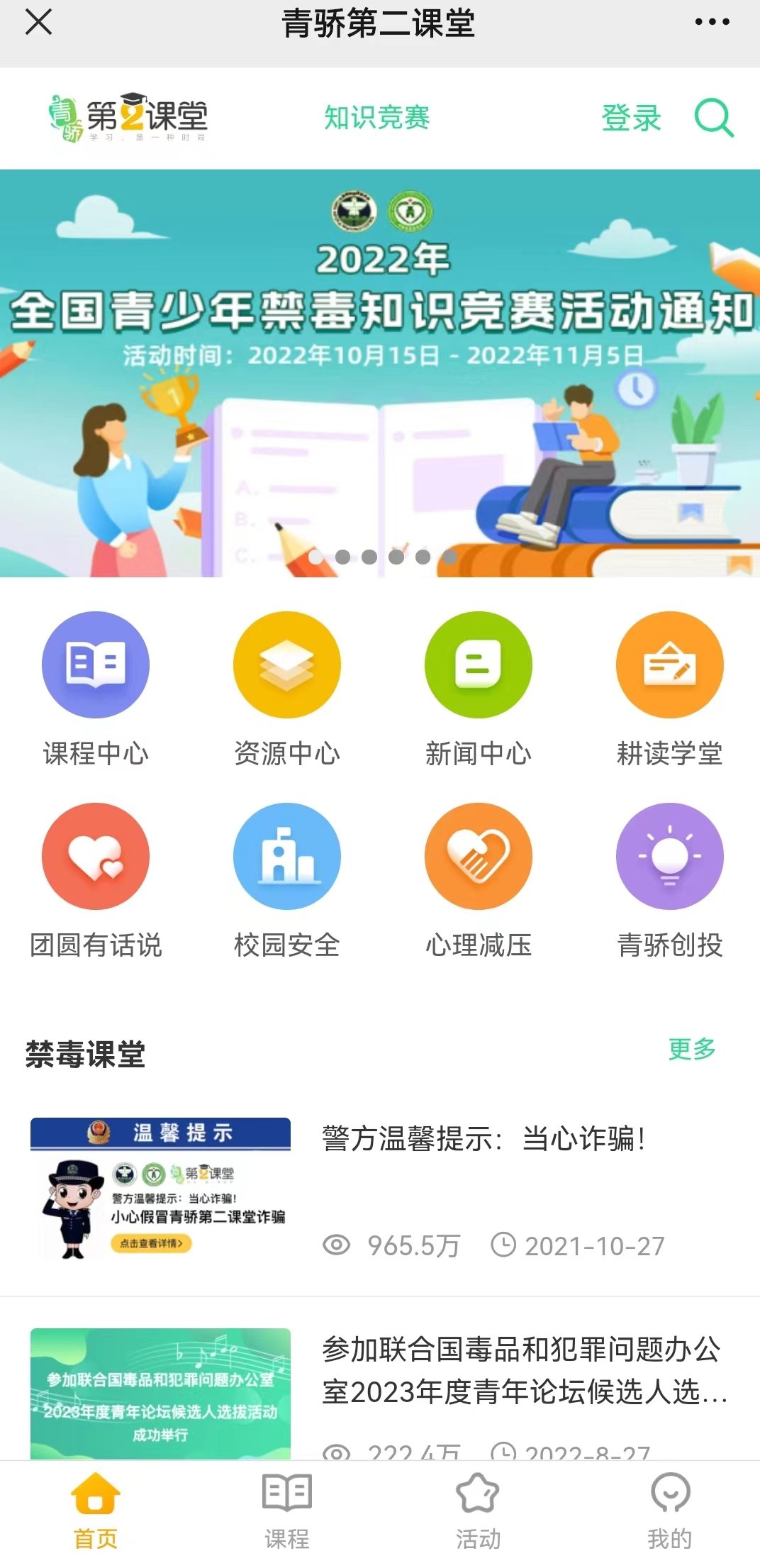Go to 资源中心

point(287,689)
